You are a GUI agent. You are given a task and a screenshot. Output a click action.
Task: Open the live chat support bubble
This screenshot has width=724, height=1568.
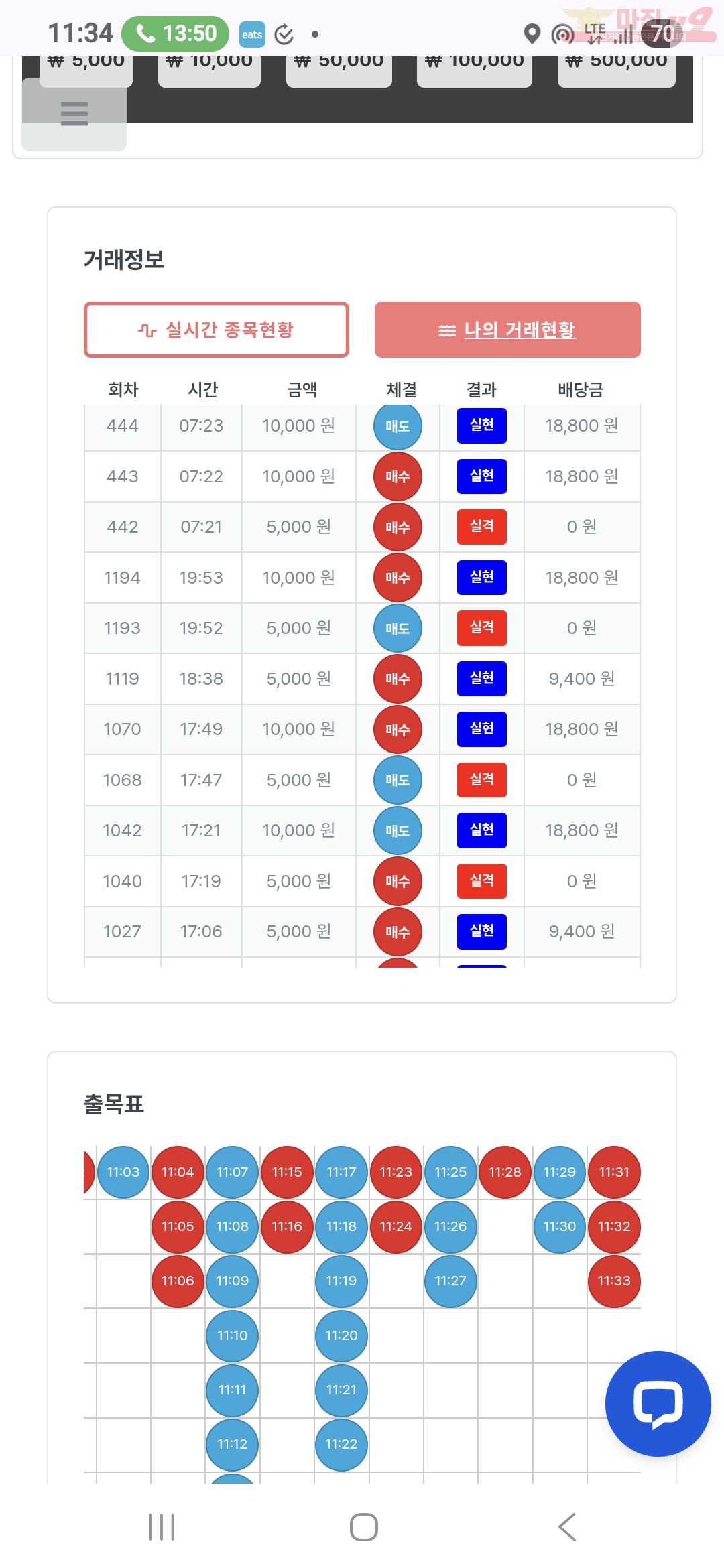[658, 1403]
